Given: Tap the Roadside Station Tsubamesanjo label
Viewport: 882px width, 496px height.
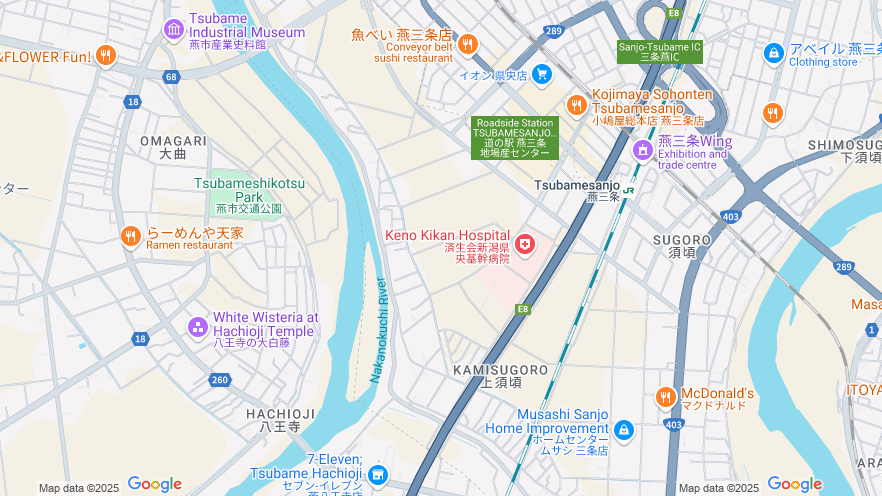Looking at the screenshot, I should pyautogui.click(x=514, y=138).
